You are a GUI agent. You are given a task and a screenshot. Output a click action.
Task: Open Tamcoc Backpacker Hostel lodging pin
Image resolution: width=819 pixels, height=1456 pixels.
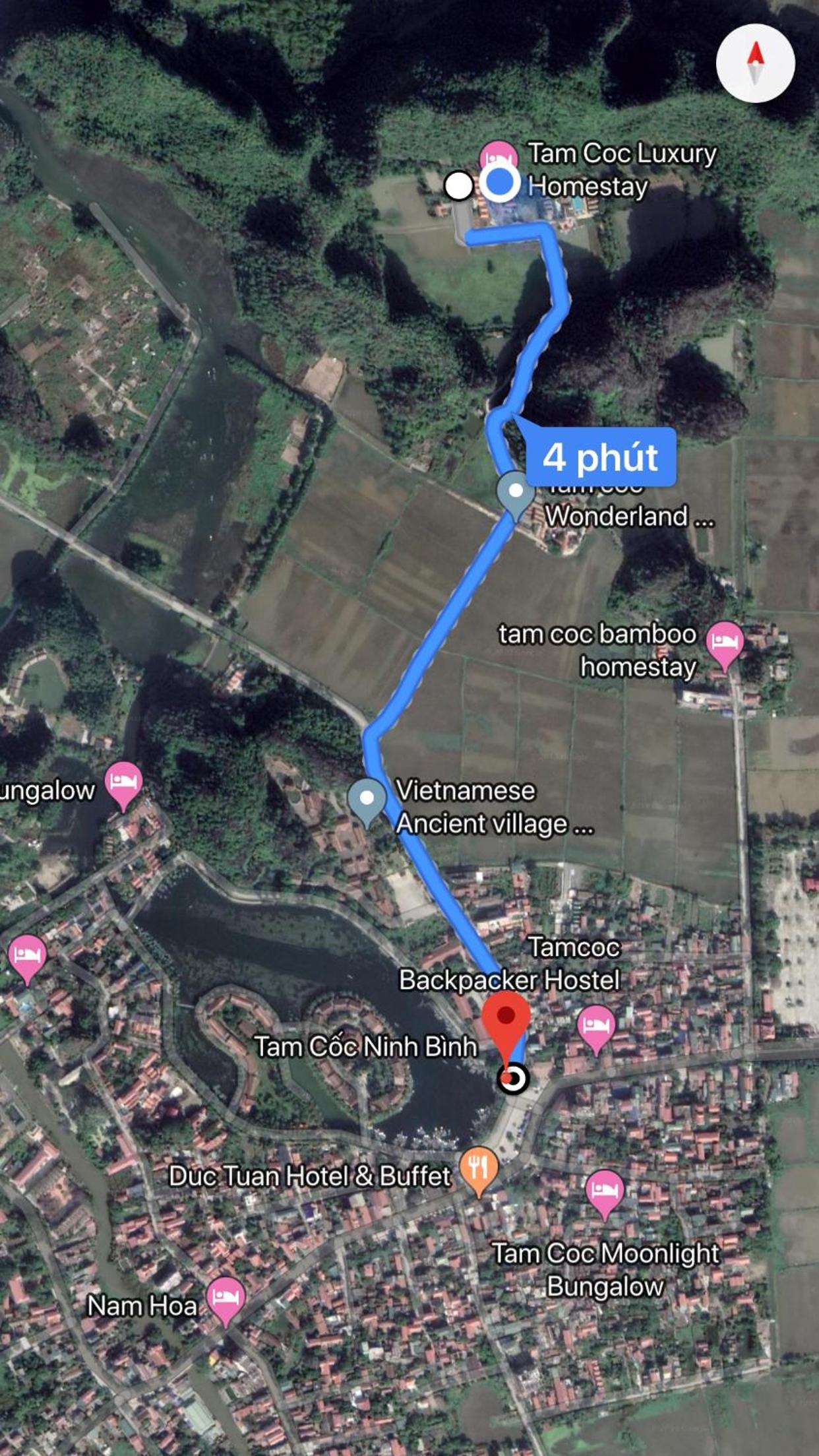(596, 1026)
